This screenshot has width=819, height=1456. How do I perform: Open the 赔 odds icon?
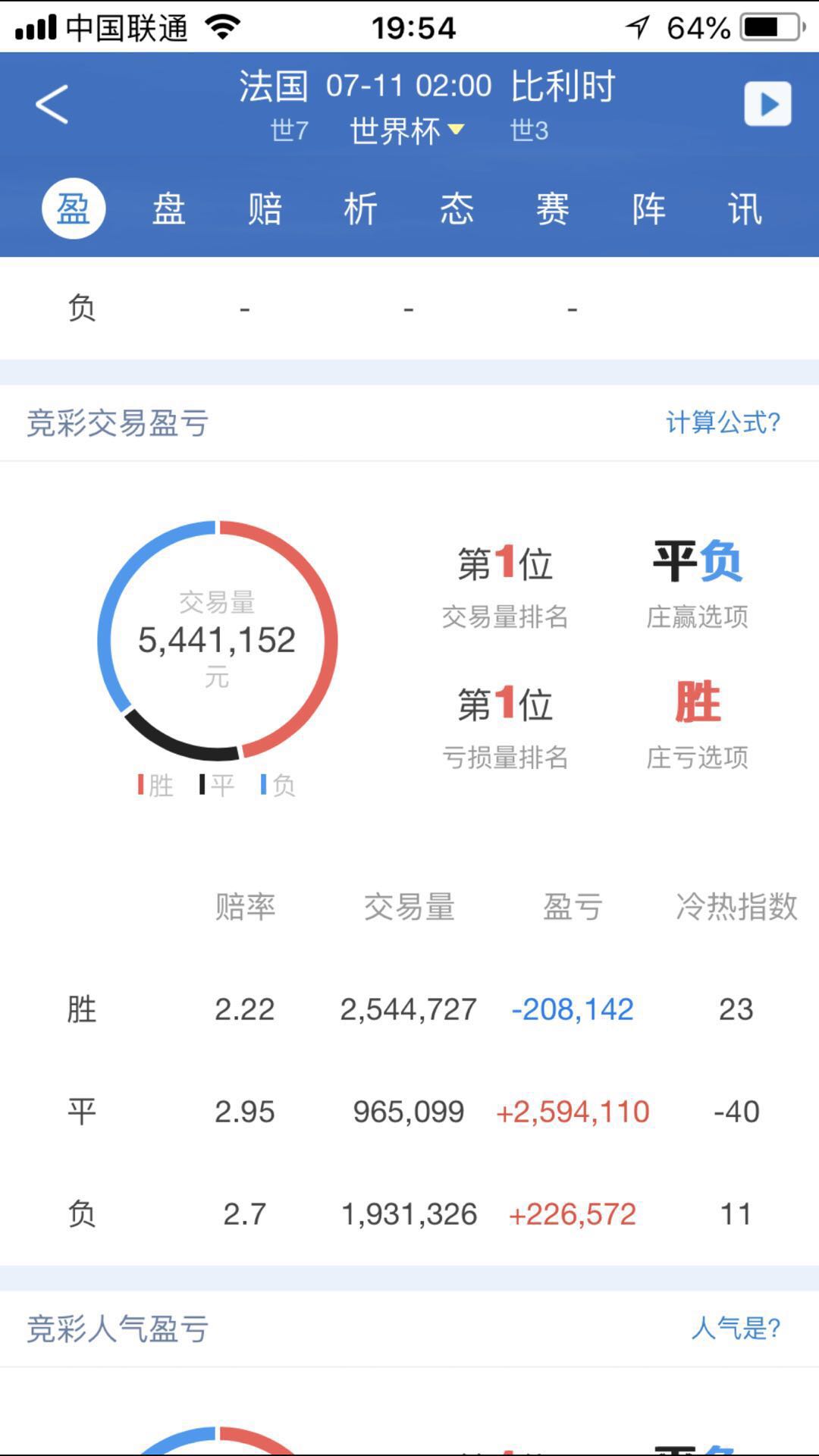pos(264,209)
